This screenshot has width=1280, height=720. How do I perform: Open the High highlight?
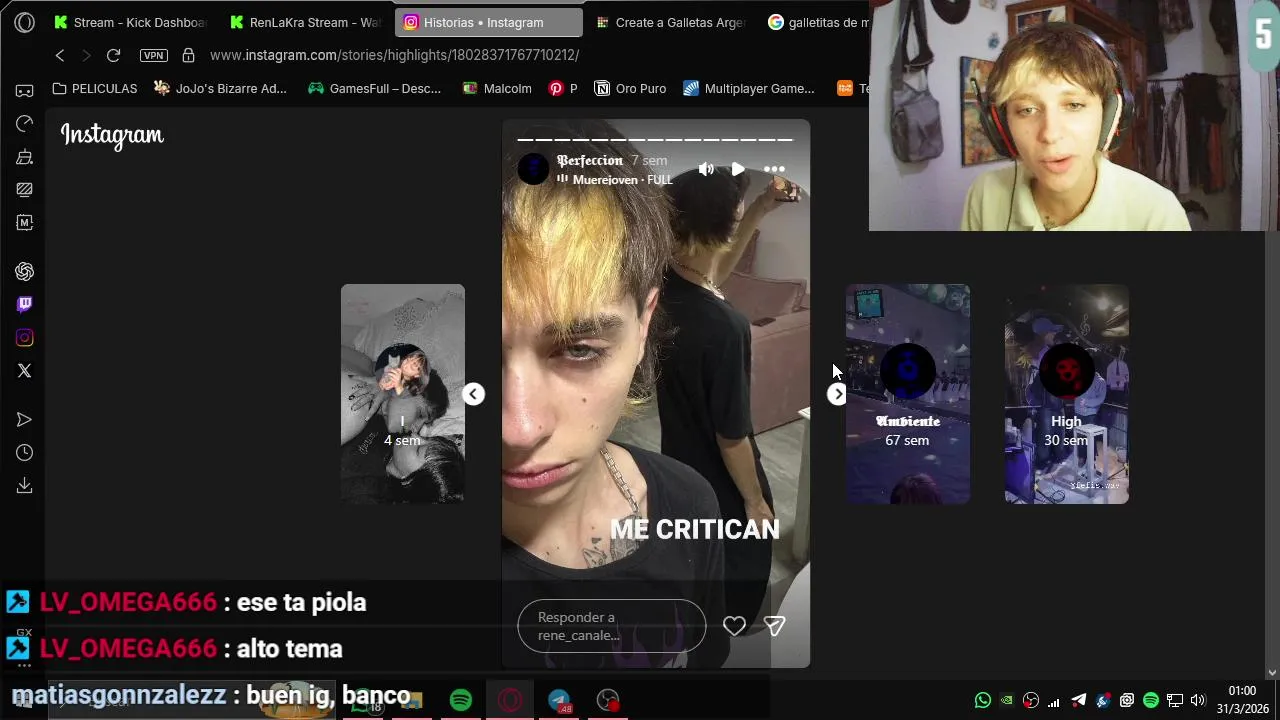pos(1066,394)
